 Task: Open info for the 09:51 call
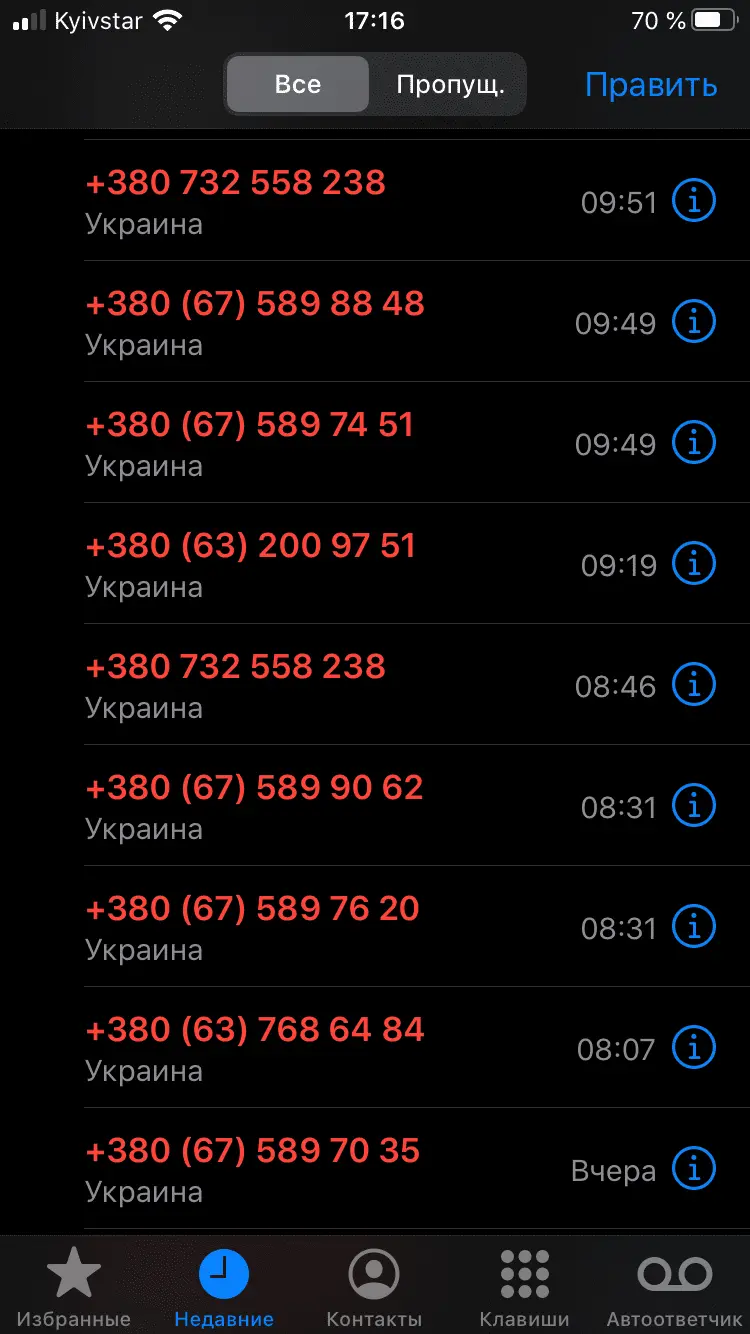(694, 202)
